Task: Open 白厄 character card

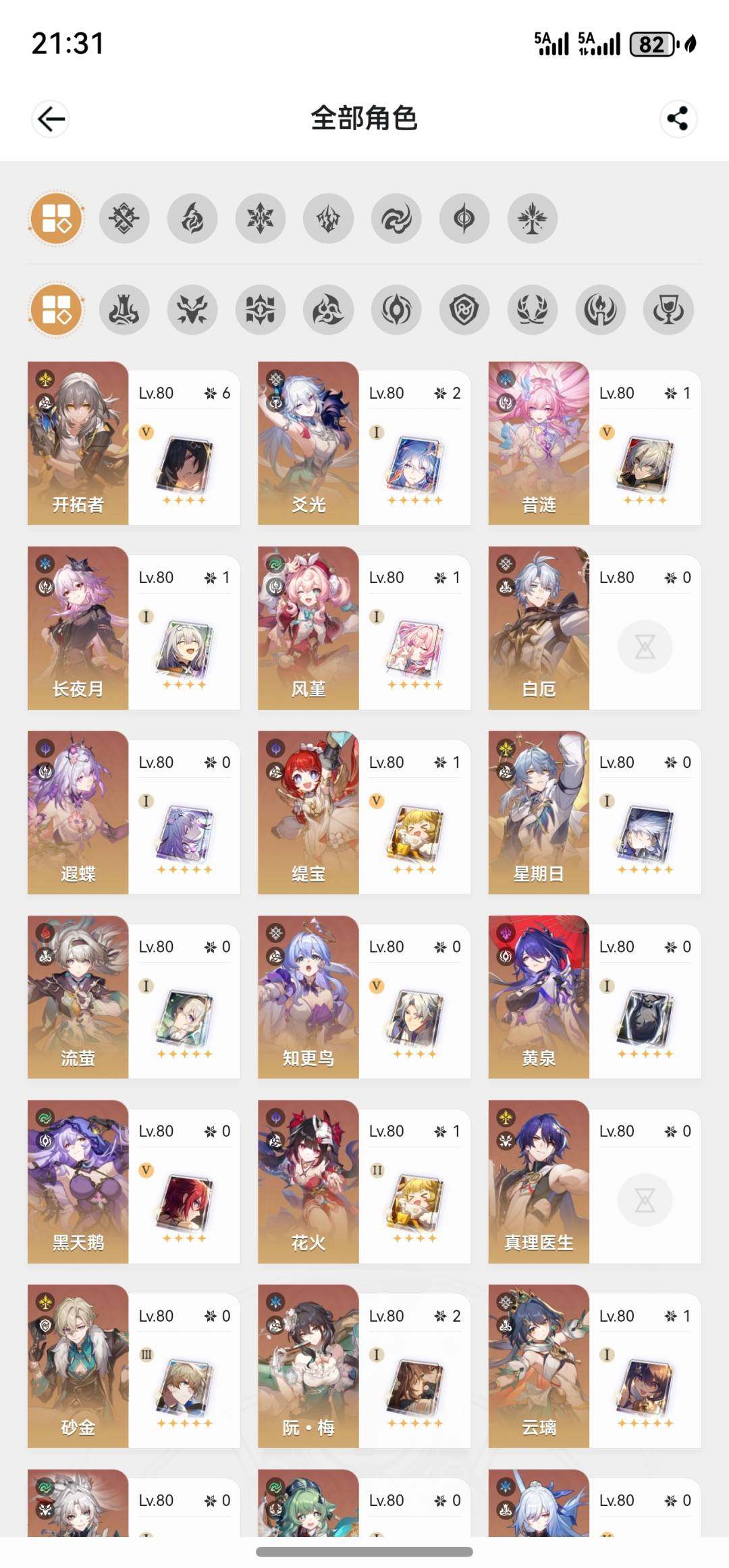Action: 594,628
